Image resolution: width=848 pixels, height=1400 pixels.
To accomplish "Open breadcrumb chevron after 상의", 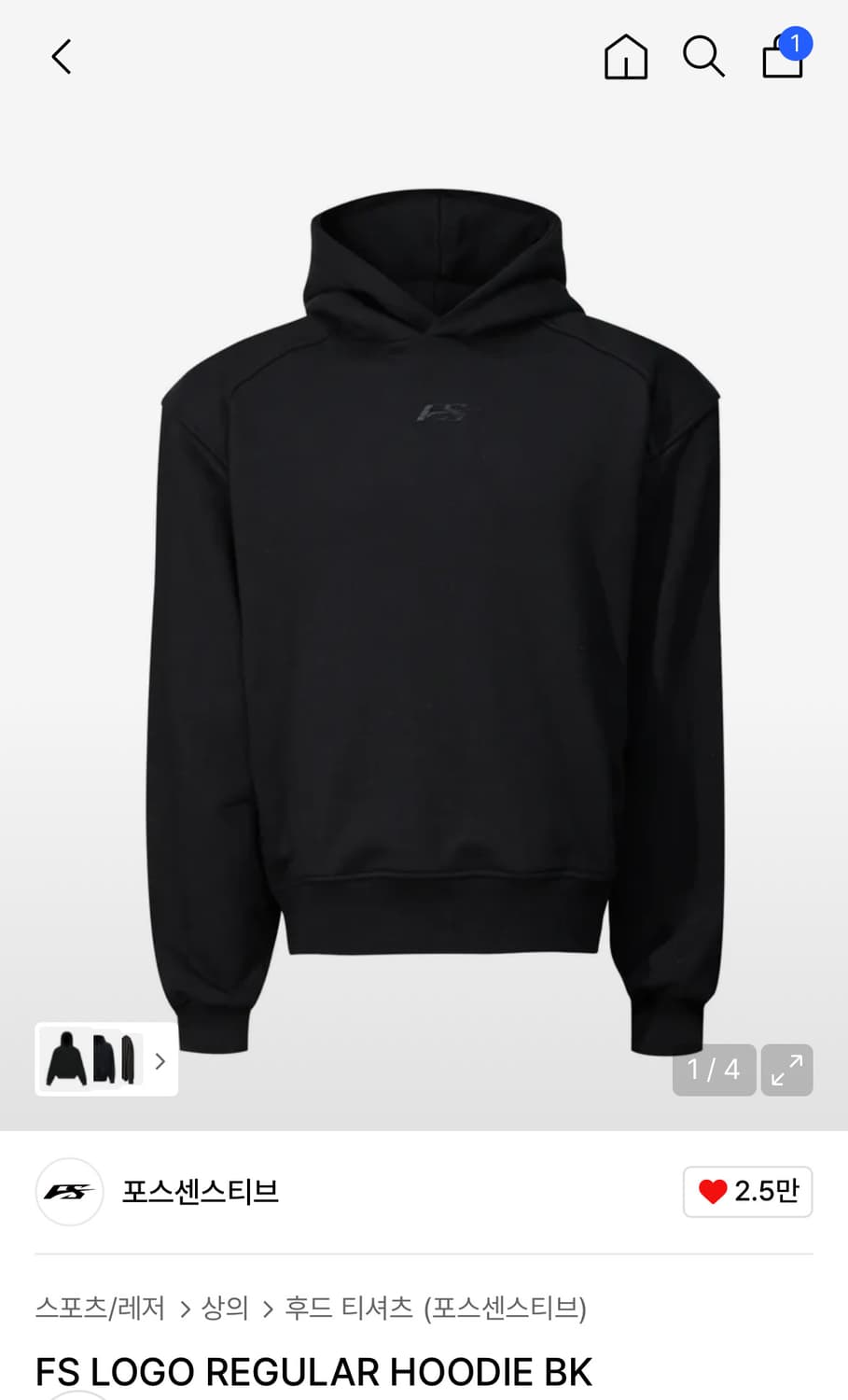I will [x=268, y=1309].
